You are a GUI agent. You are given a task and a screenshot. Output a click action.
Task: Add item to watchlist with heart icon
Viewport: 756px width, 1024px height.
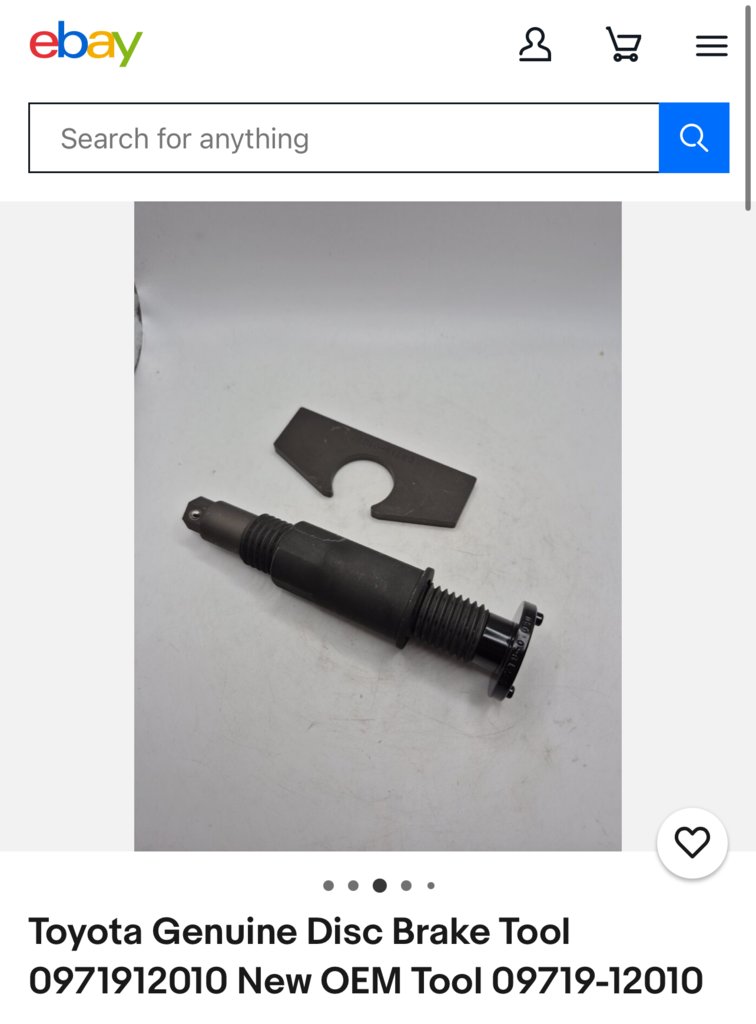click(692, 843)
